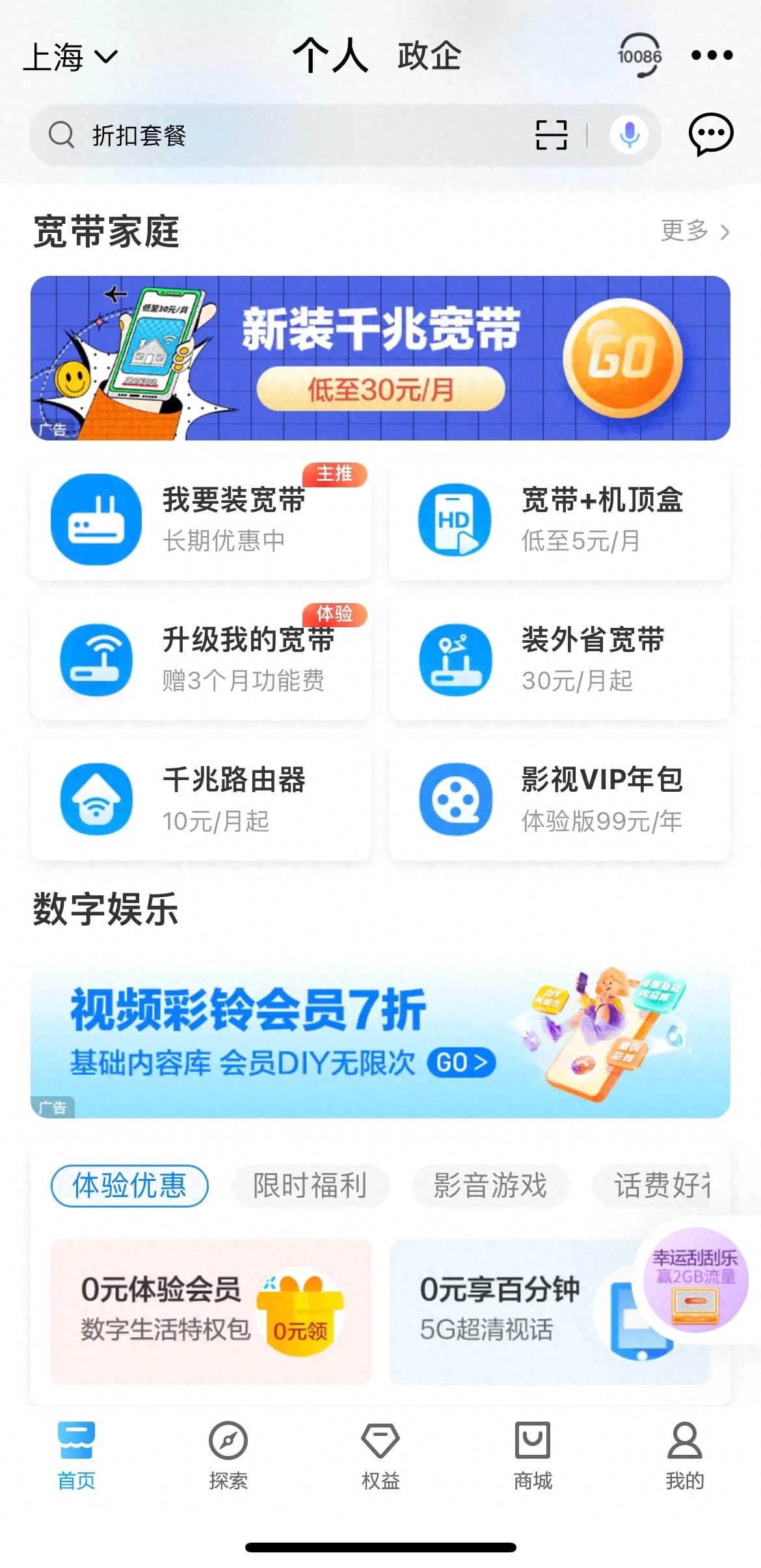View 更多 for 宽带家庭

(x=695, y=231)
